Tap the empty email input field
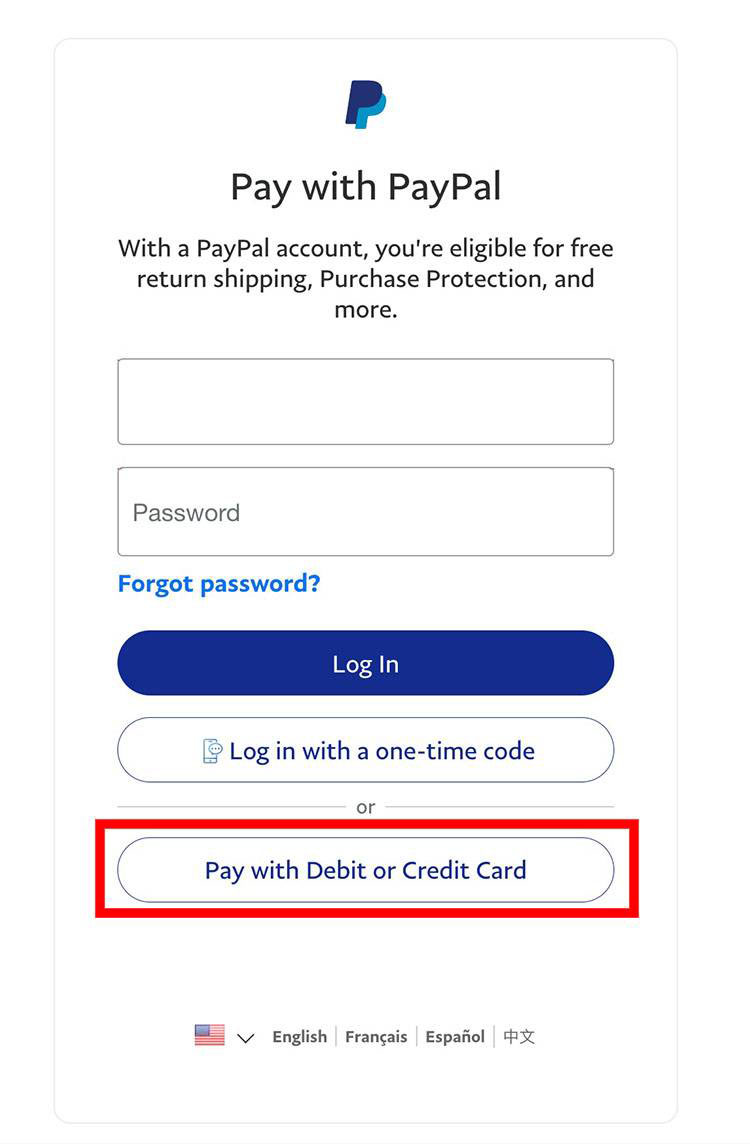Image resolution: width=750 pixels, height=1144 pixels. pos(366,401)
